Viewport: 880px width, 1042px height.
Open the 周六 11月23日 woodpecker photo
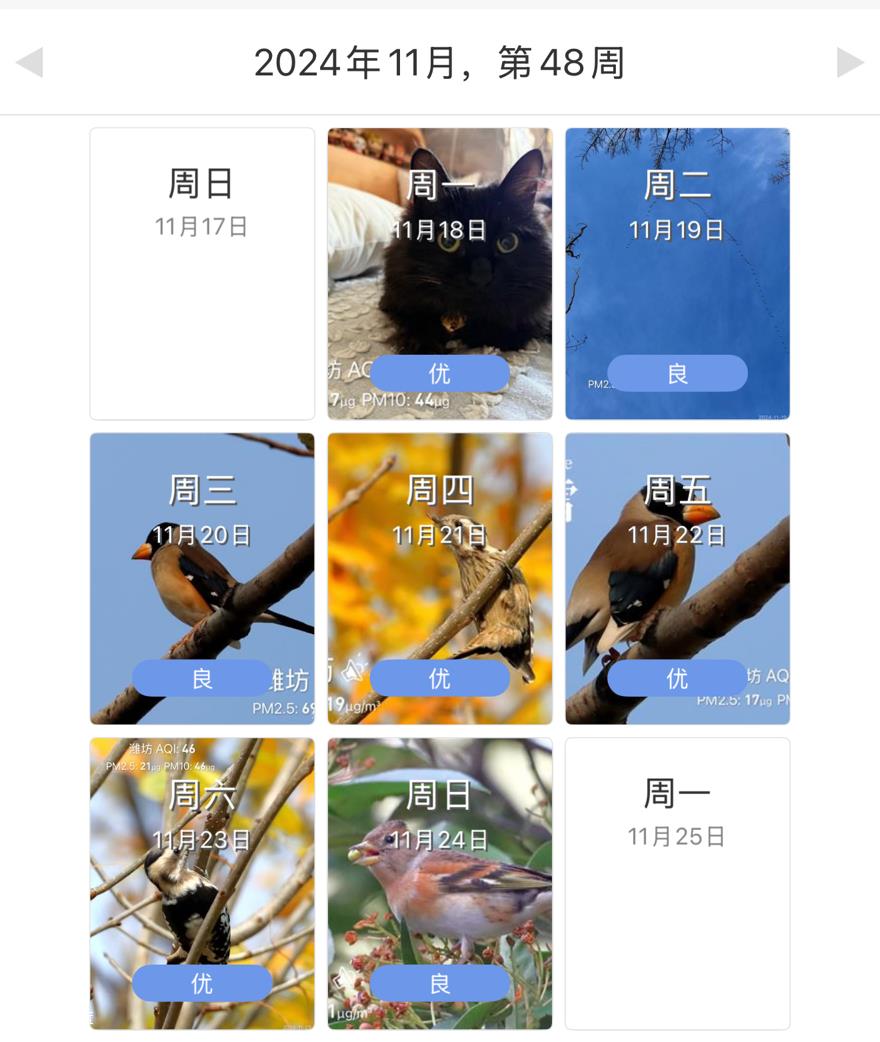(202, 883)
